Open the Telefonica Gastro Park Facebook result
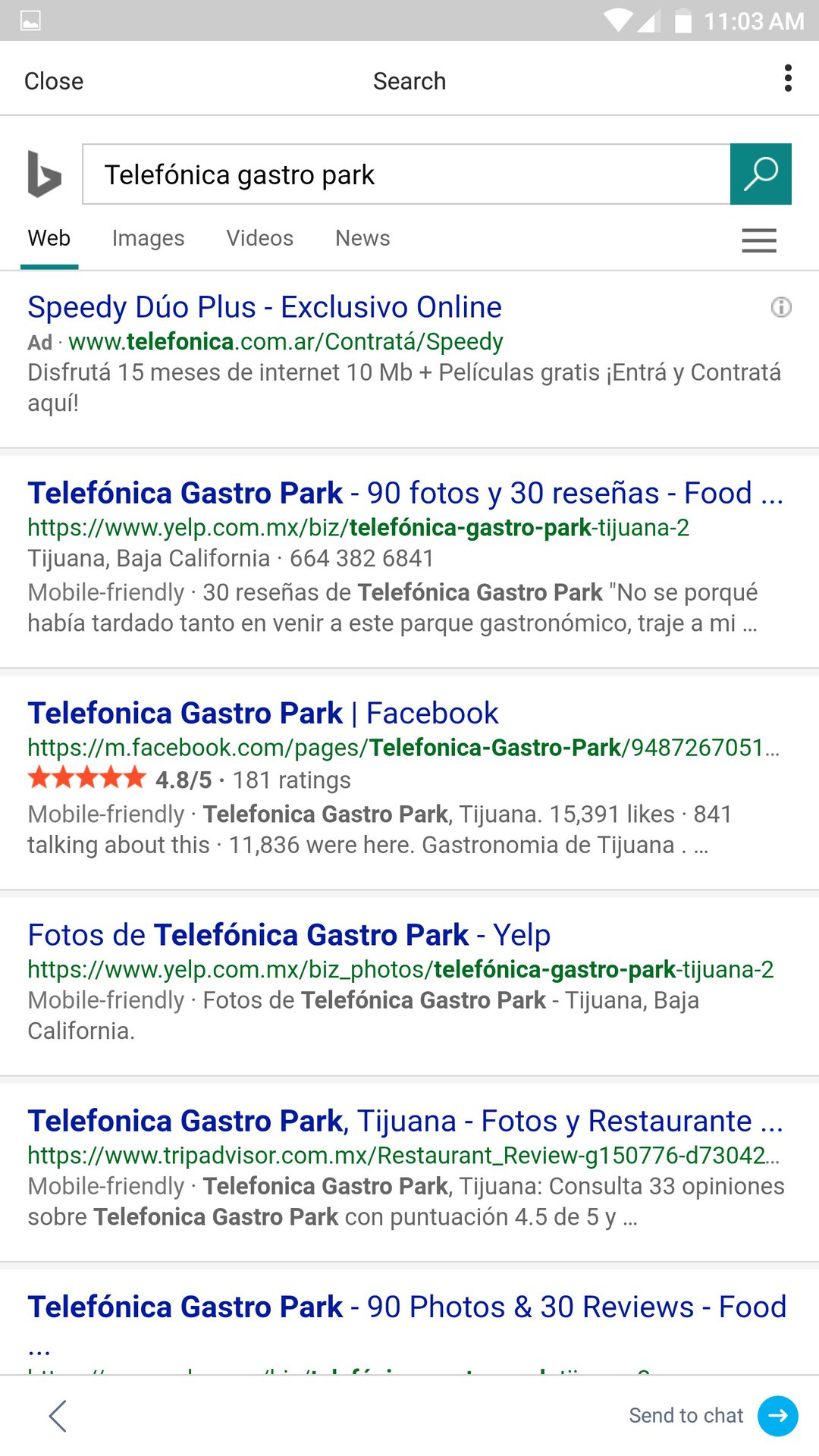Image resolution: width=819 pixels, height=1456 pixels. (x=263, y=713)
